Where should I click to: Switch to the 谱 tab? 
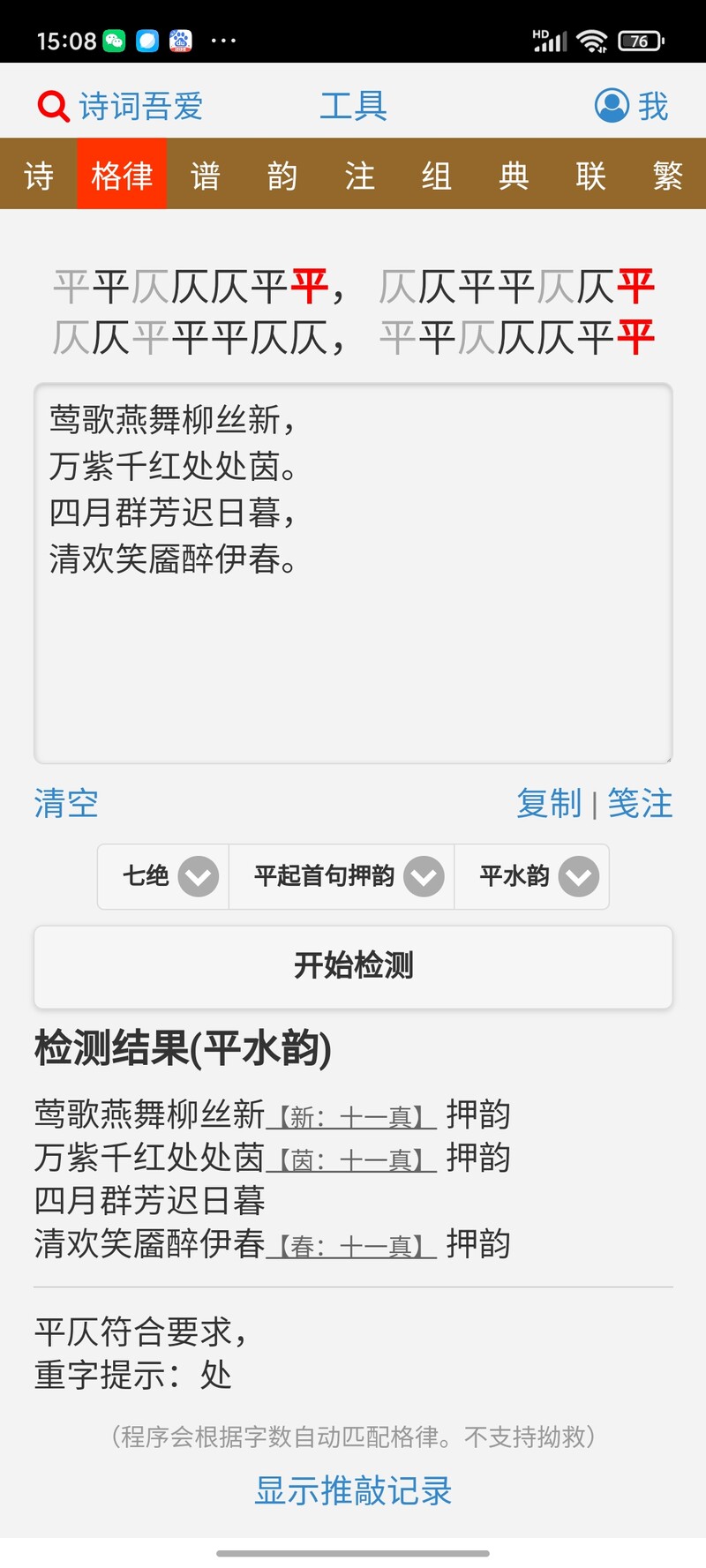pyautogui.click(x=205, y=175)
